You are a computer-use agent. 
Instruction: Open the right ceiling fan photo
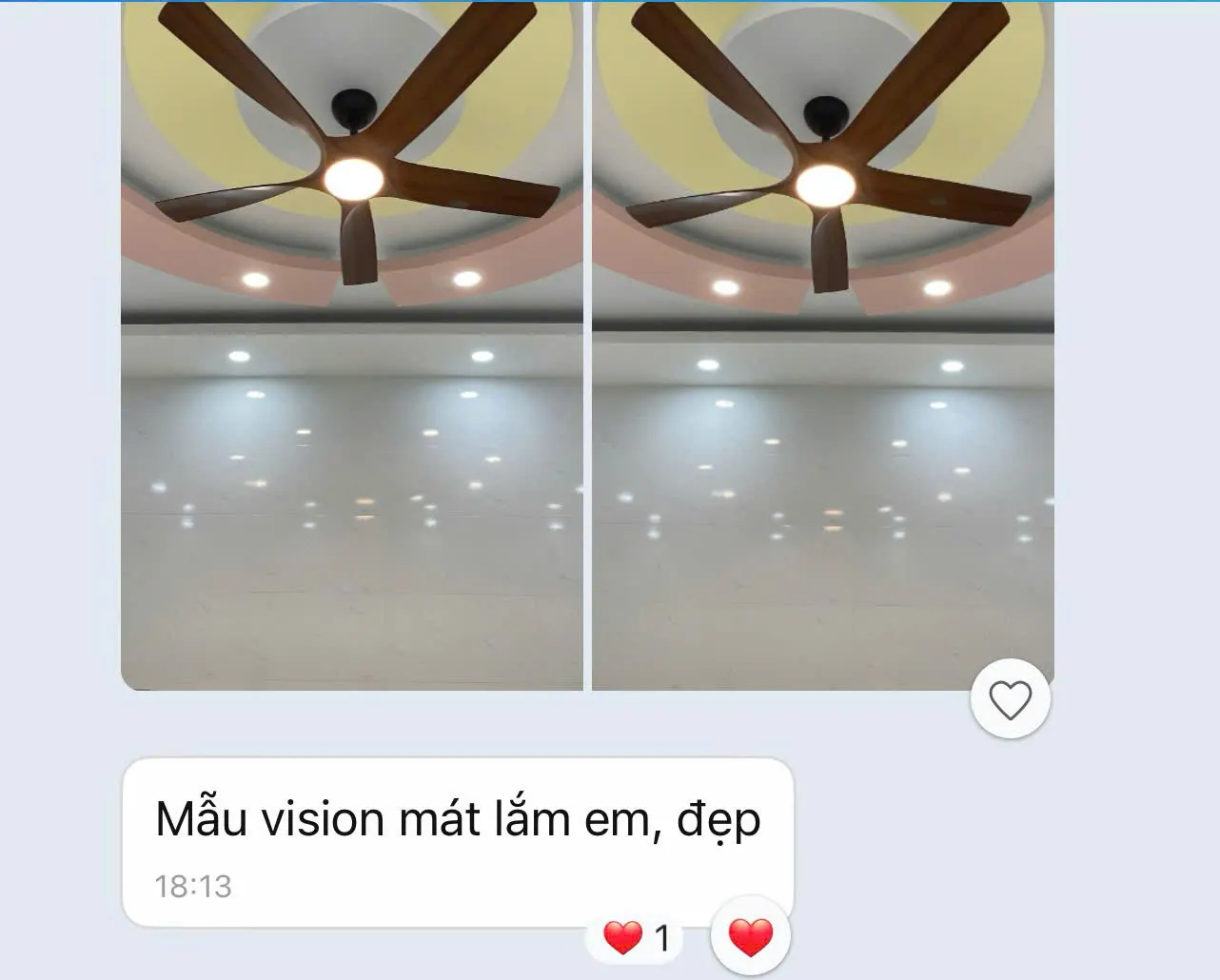pyautogui.click(x=823, y=345)
